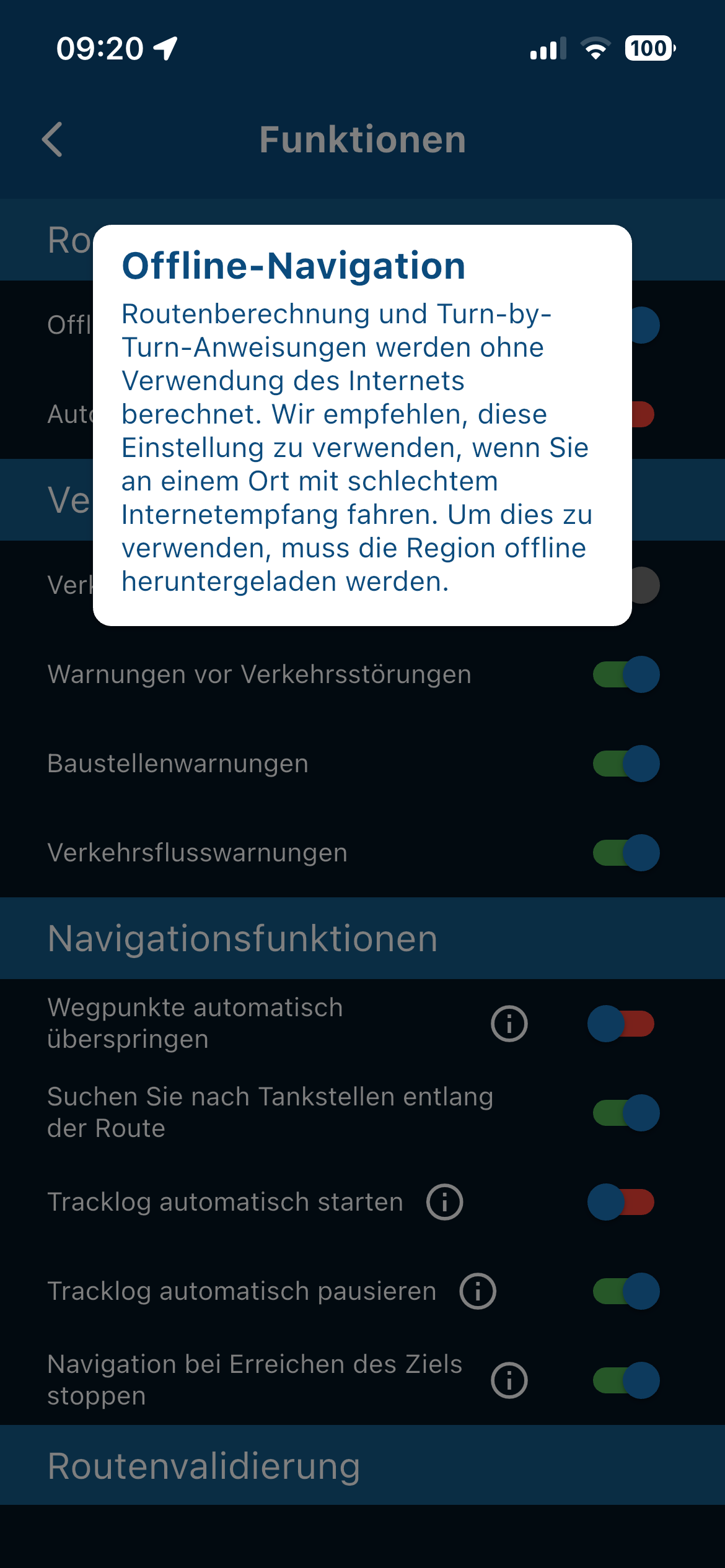
Task: Open info for Tracklog automatisch starten
Action: click(x=445, y=1202)
